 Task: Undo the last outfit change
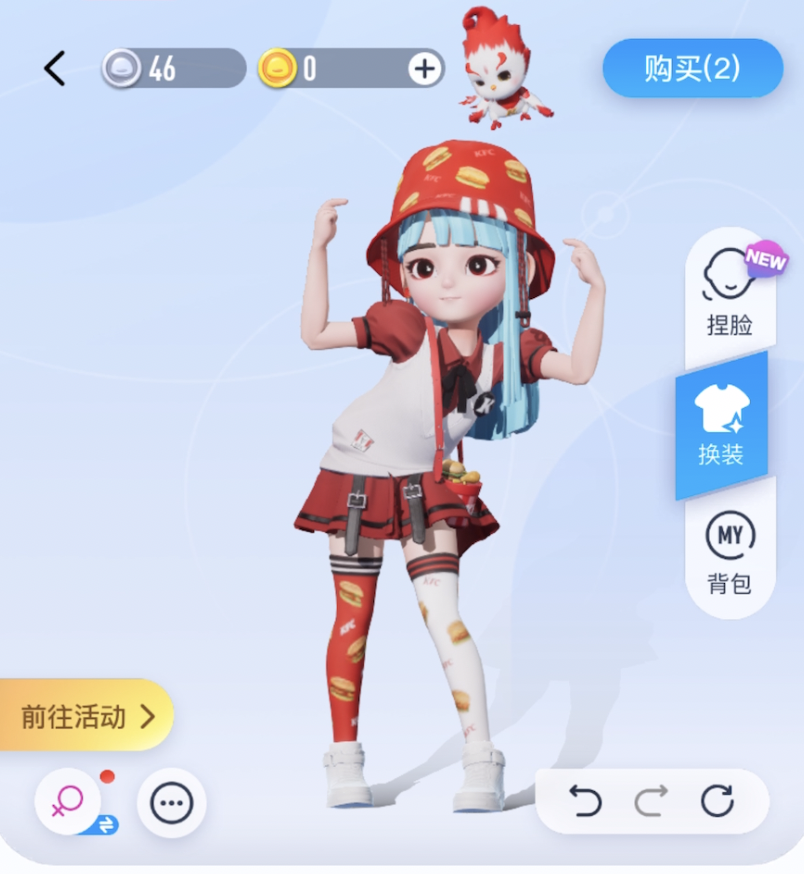[x=585, y=801]
